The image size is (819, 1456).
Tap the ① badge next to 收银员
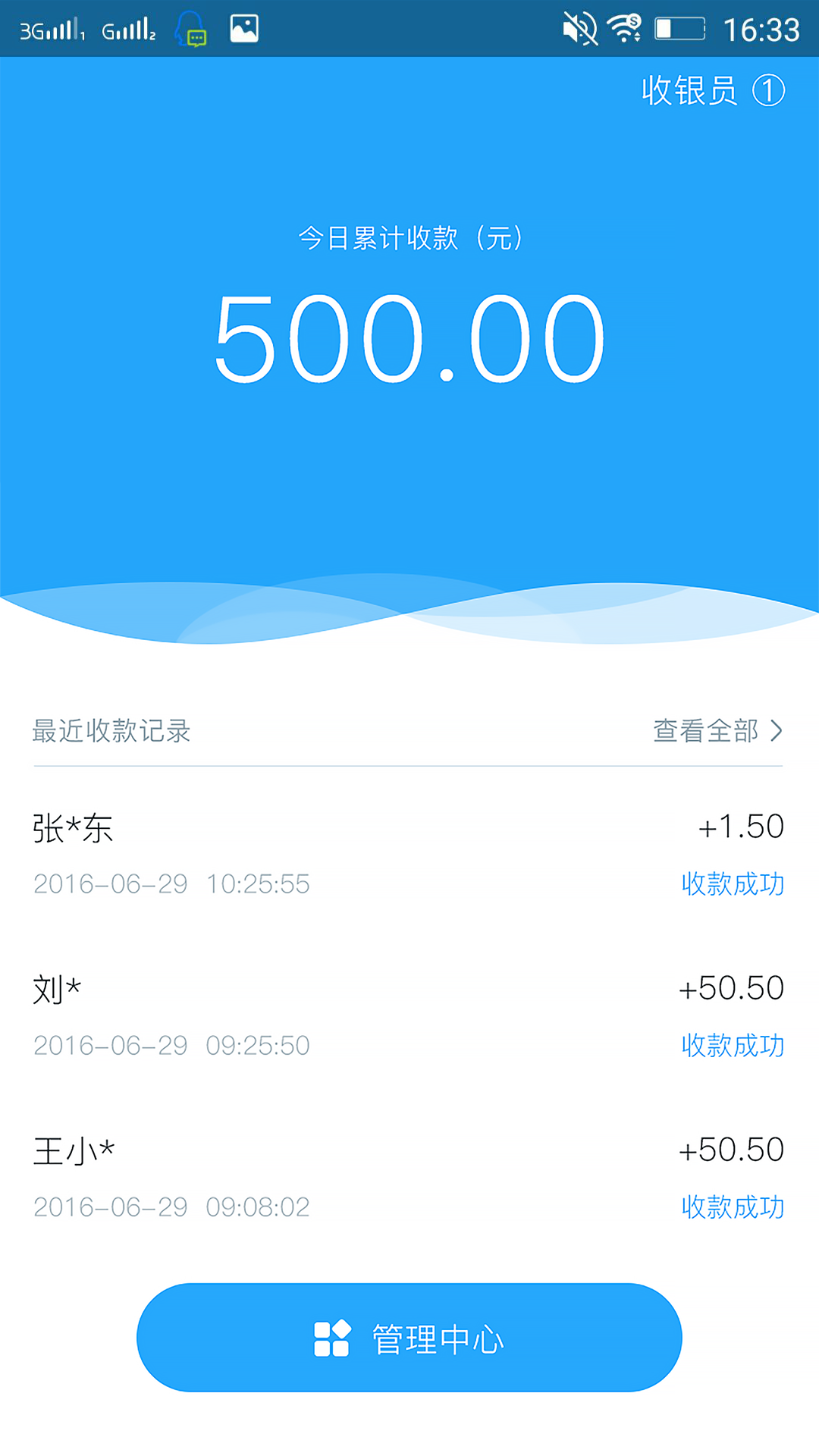coord(771,90)
